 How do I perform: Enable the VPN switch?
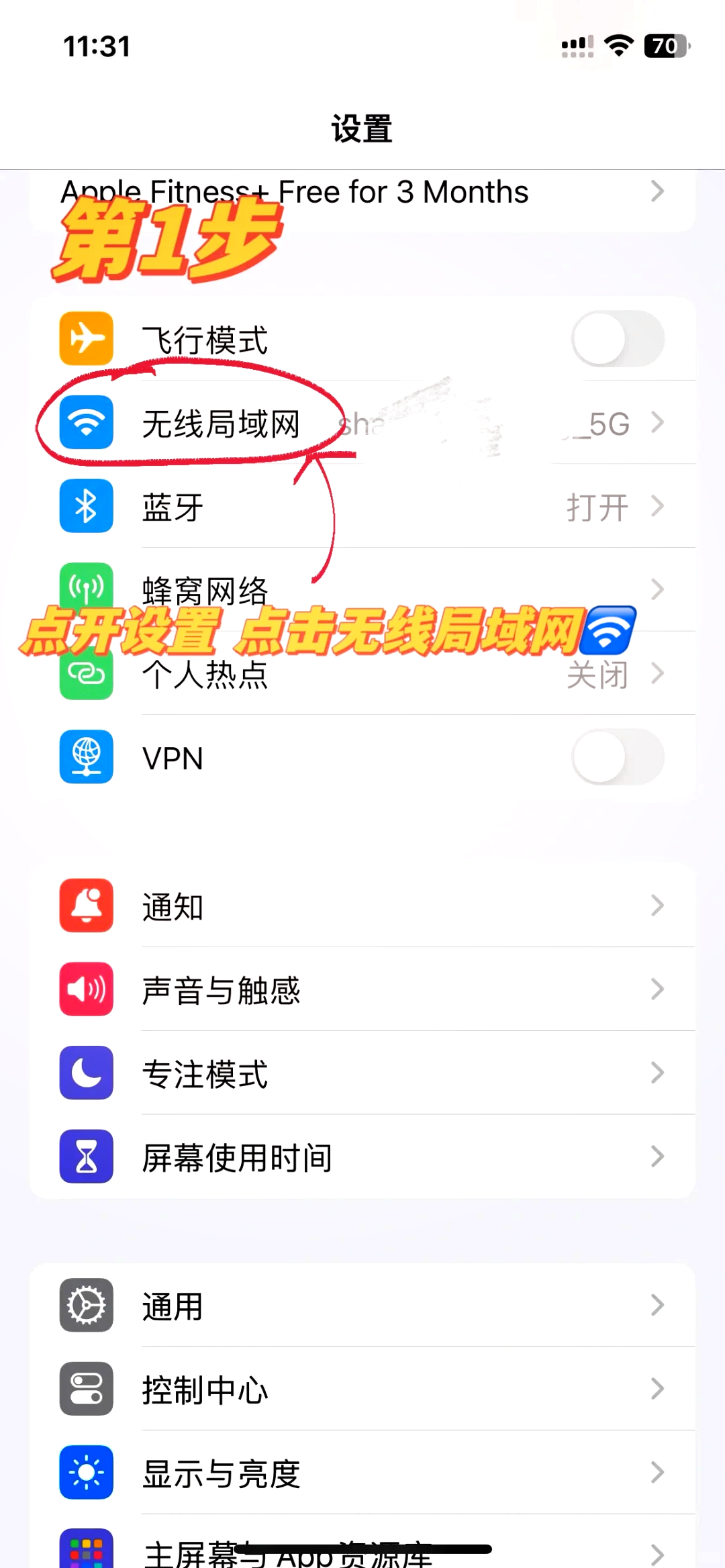coord(616,757)
